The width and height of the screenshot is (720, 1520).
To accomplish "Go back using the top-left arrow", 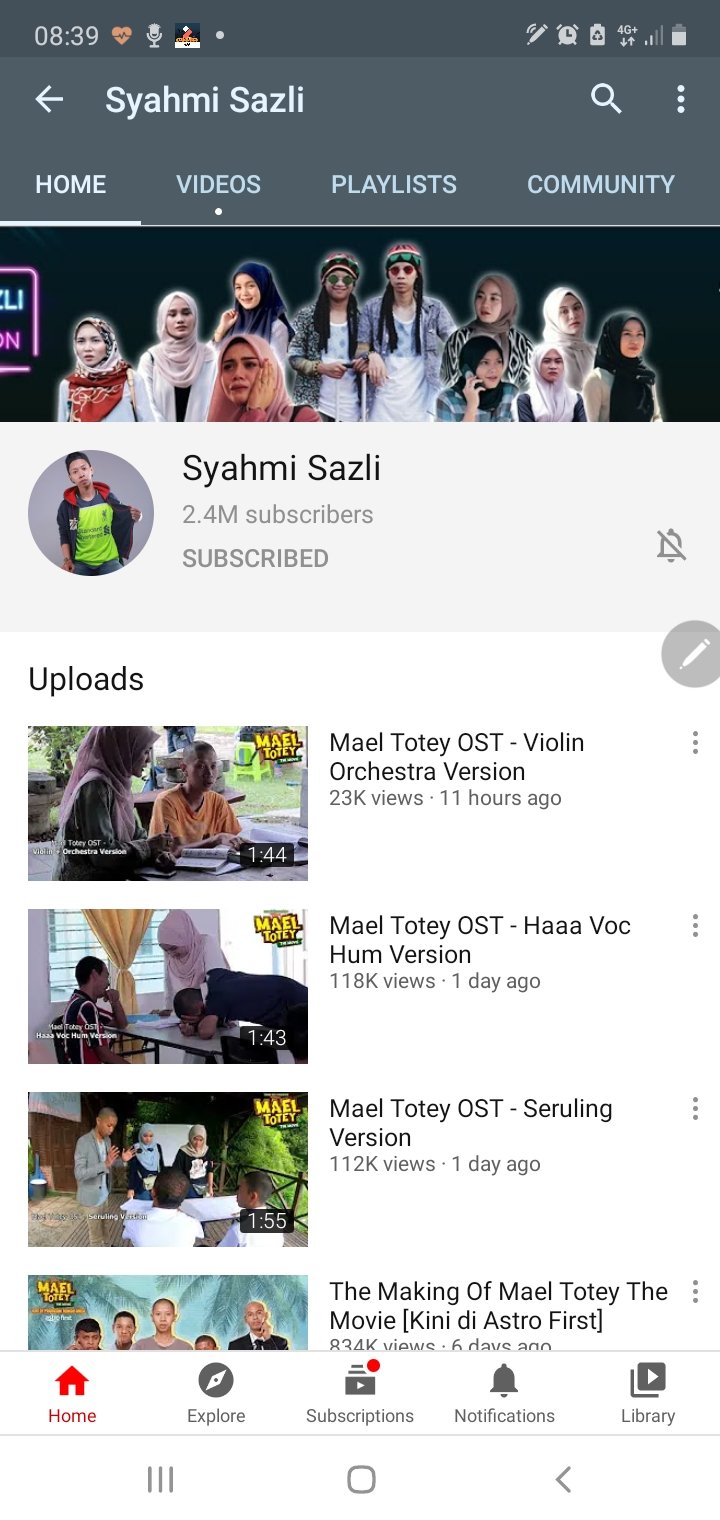I will tap(49, 99).
